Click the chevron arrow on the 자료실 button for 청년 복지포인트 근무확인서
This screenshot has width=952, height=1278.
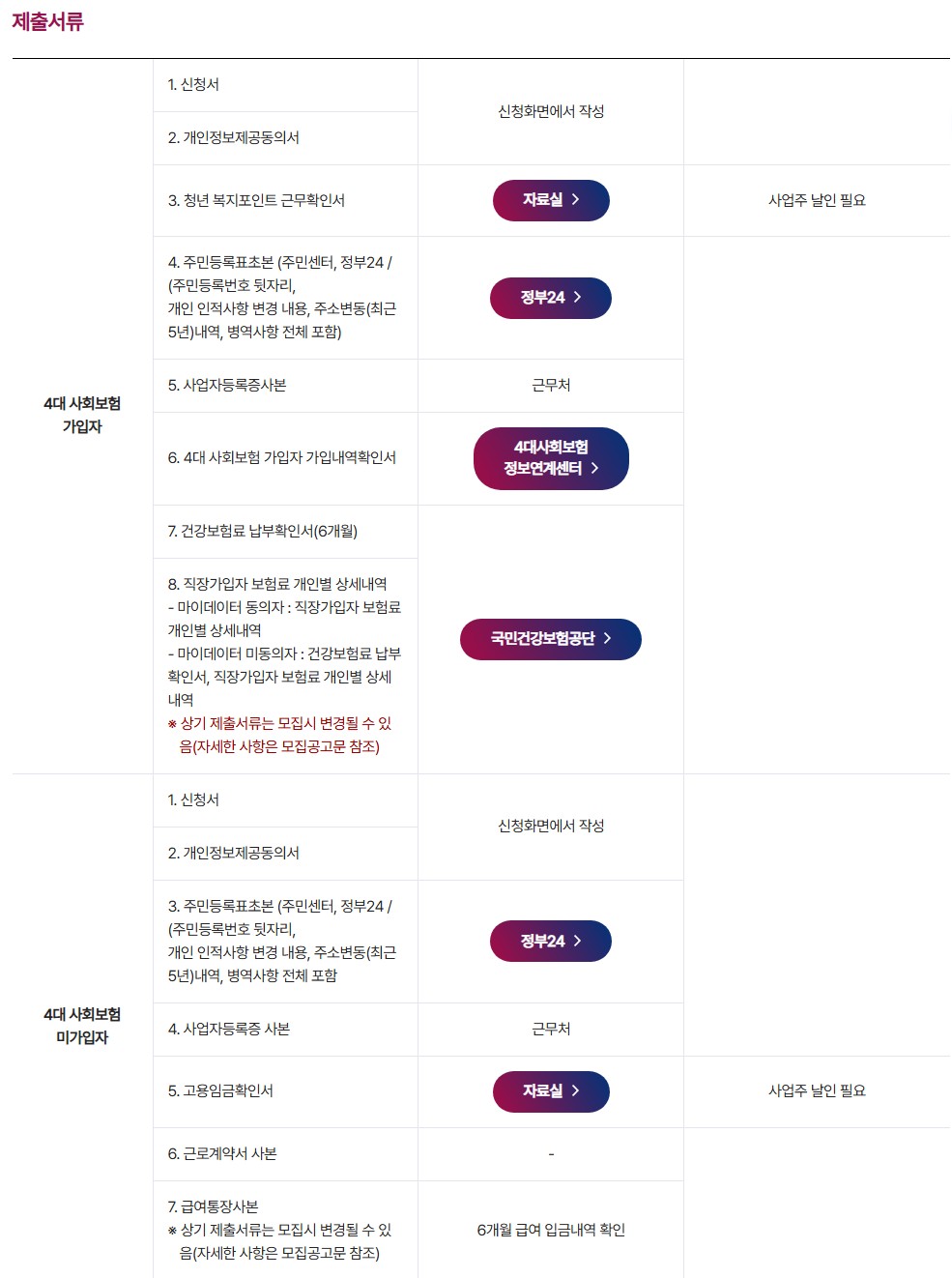click(577, 200)
